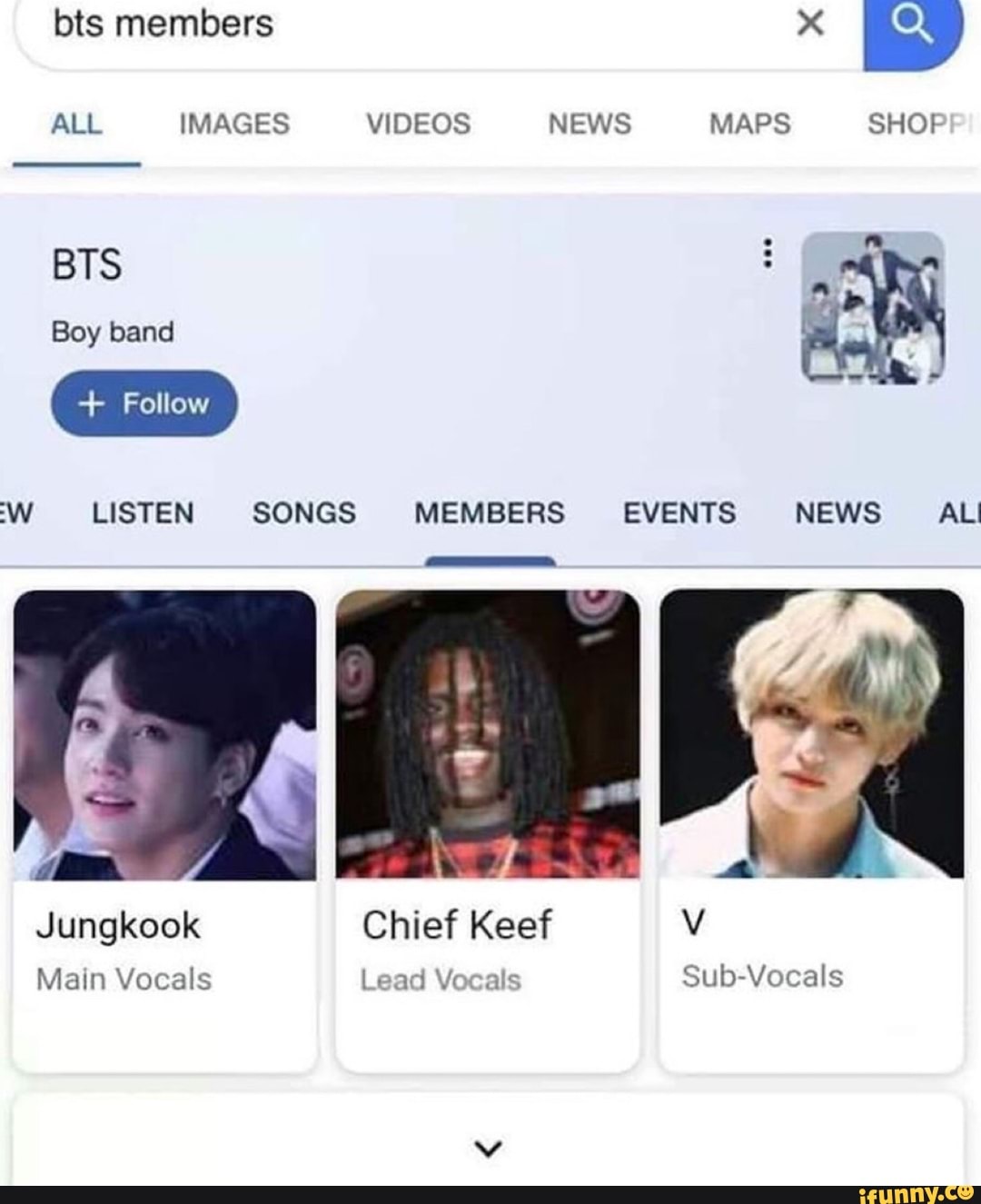Screen dimensions: 981x1204
Task: Switch to the All results tab
Action: pyautogui.click(x=76, y=124)
